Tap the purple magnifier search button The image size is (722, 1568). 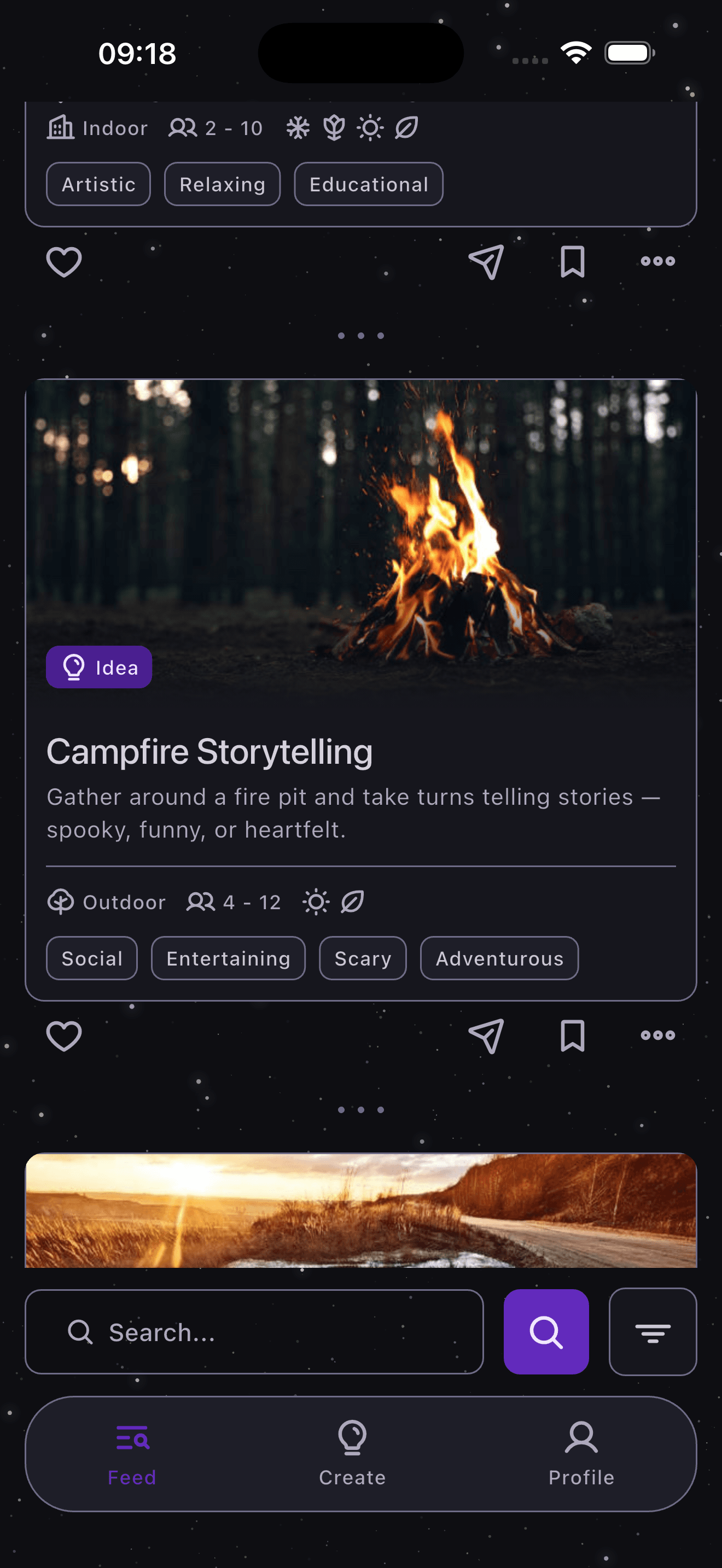pos(546,1332)
